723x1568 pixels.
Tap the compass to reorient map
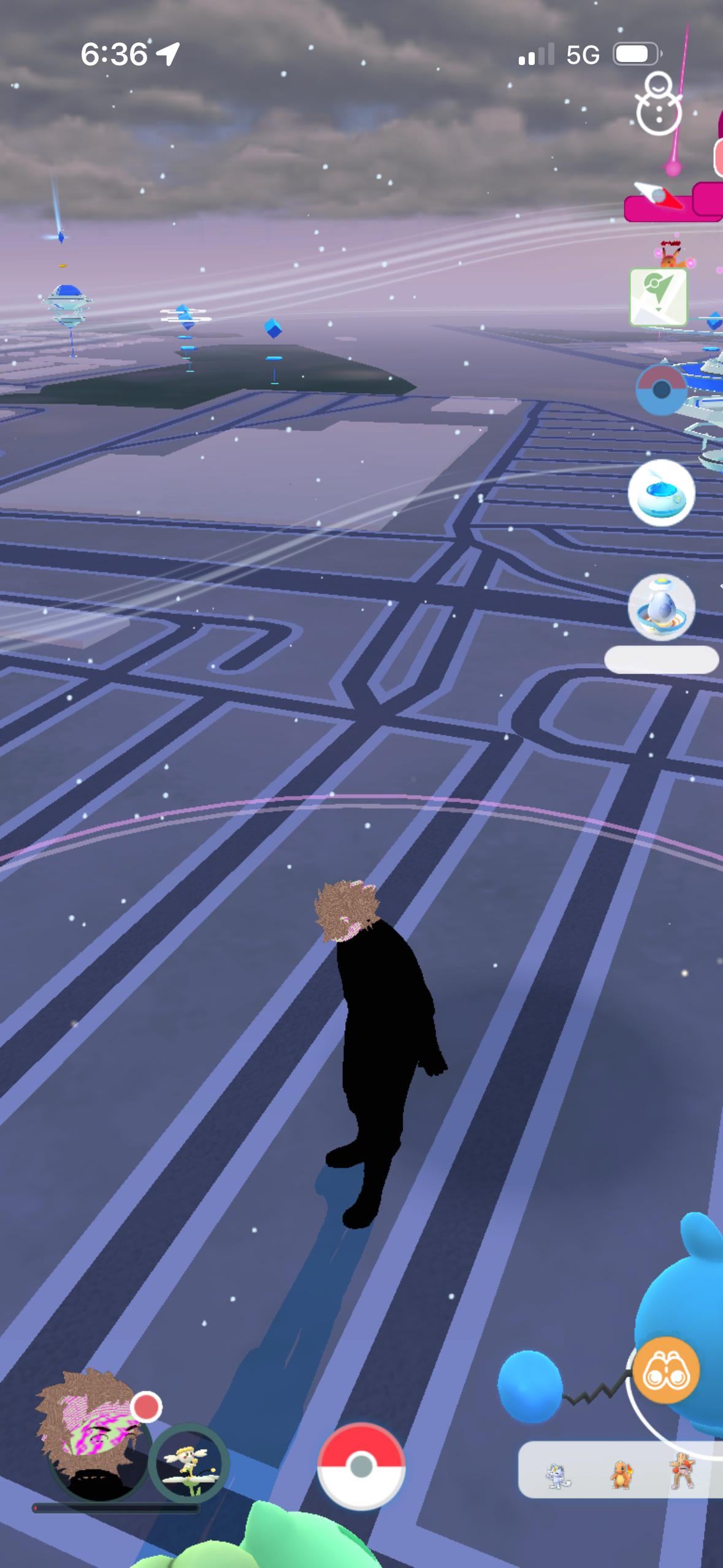click(652, 195)
